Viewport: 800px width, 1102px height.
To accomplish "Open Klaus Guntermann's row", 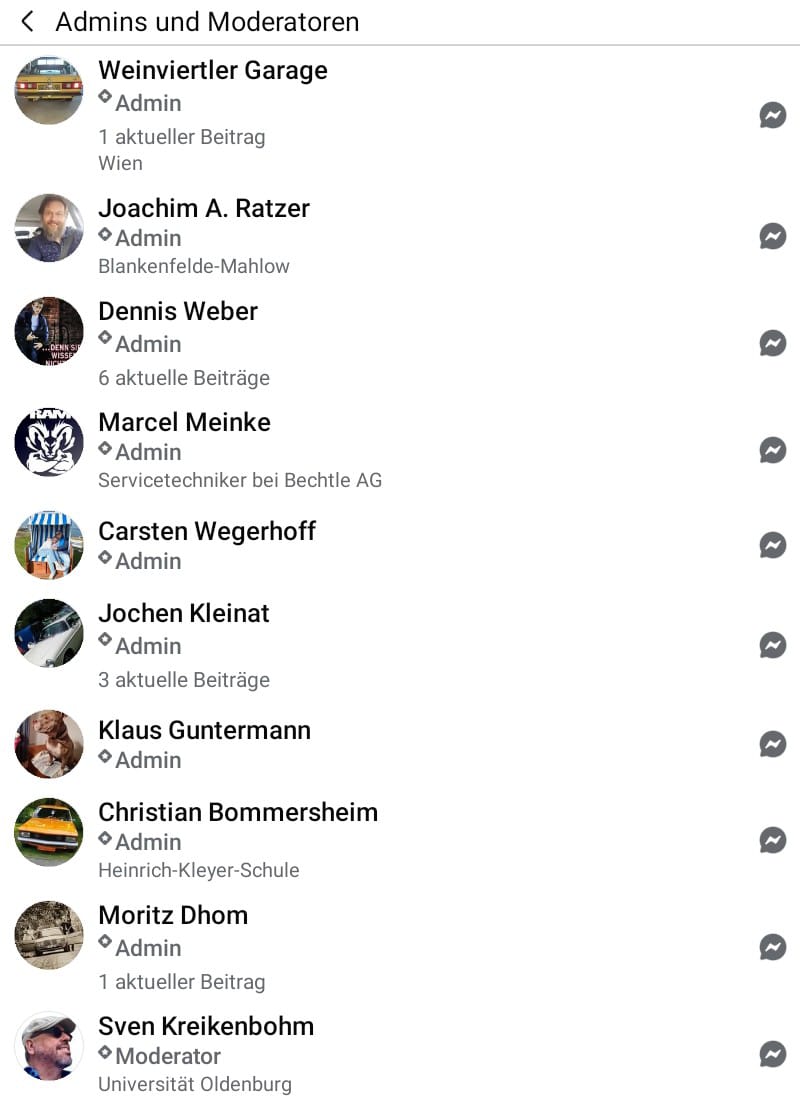I will tap(204, 731).
